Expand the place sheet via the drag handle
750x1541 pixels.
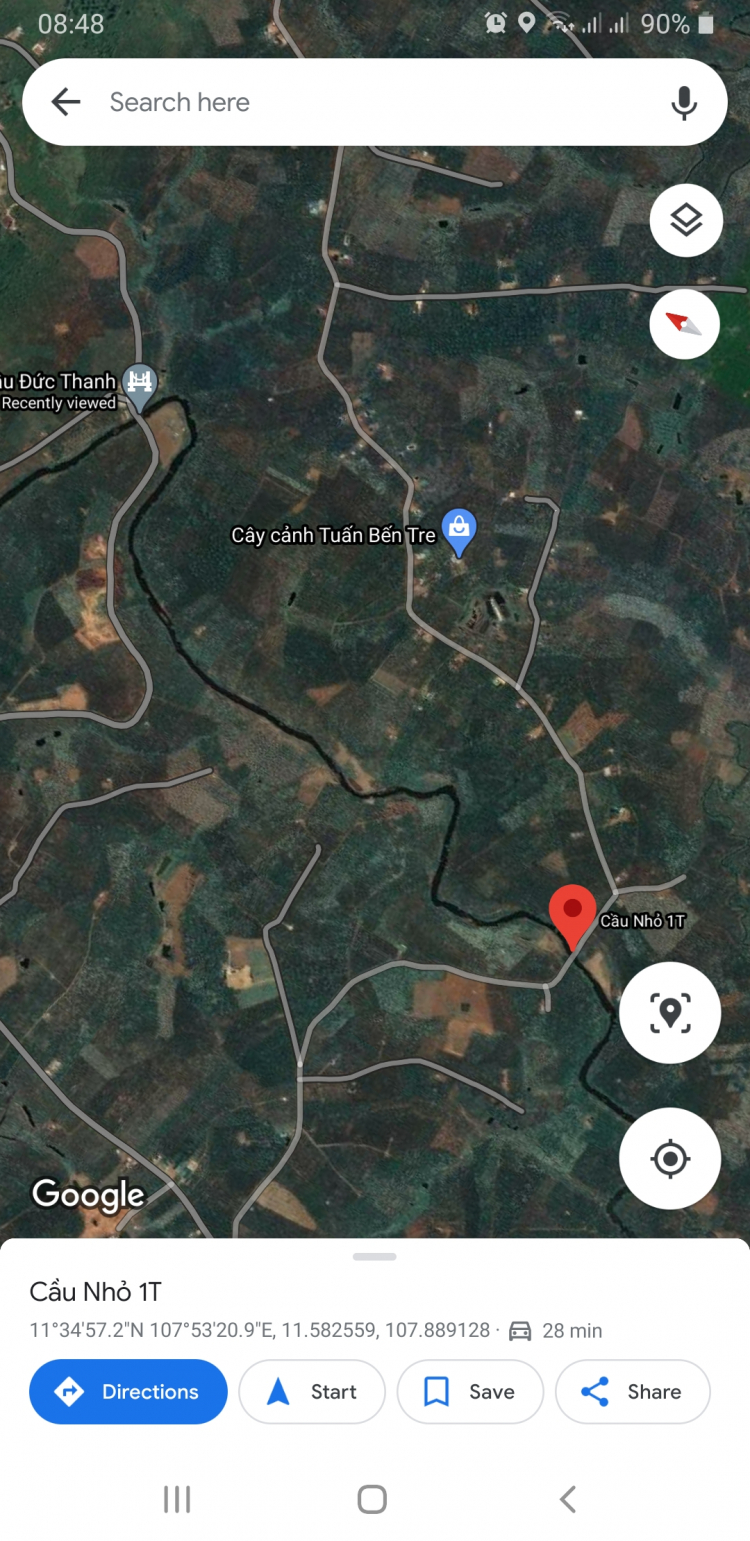375,1256
